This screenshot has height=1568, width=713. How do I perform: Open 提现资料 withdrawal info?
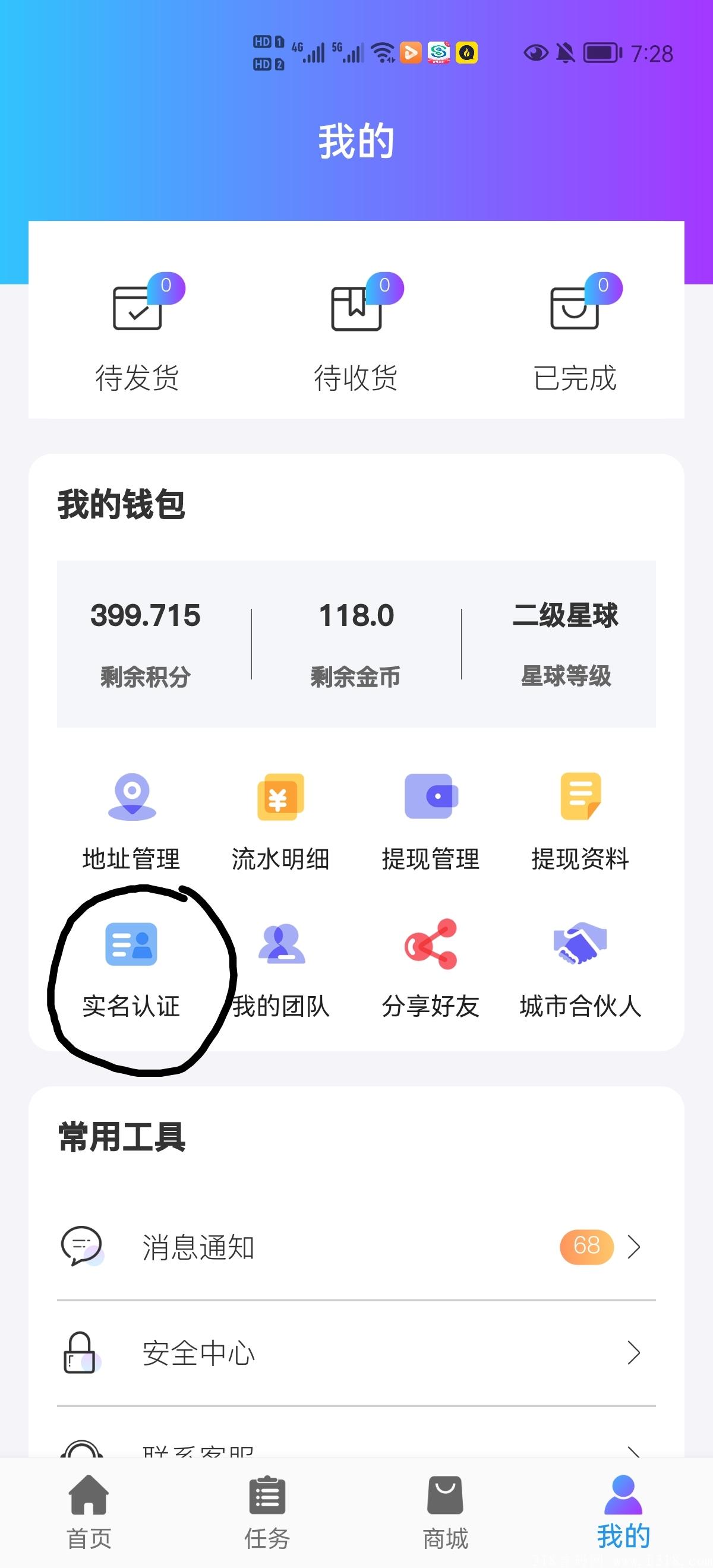click(581, 821)
